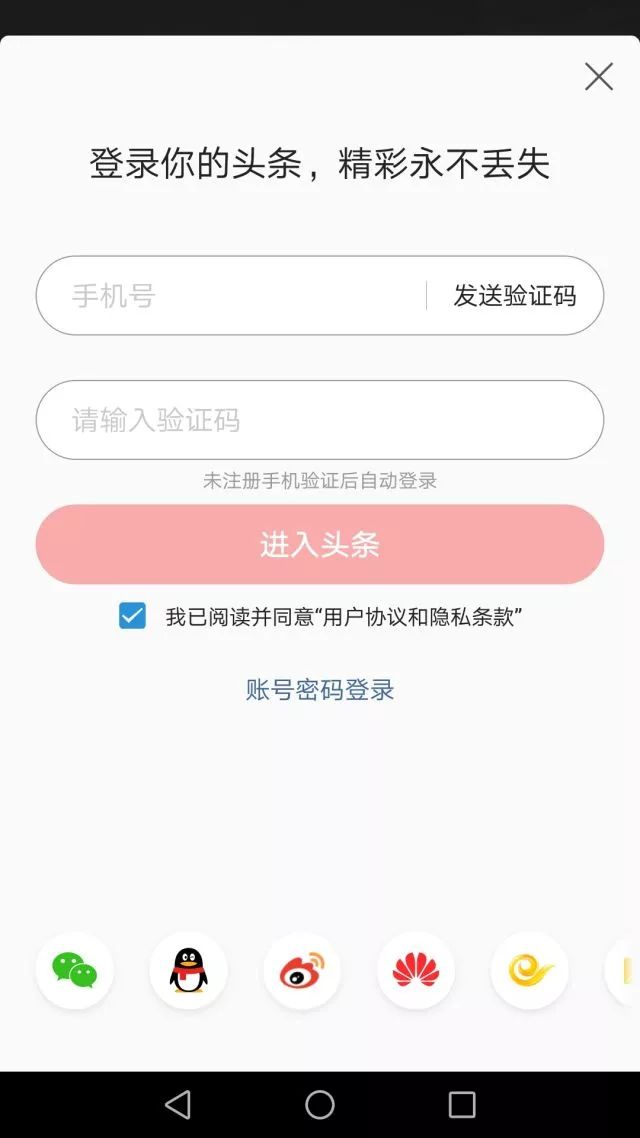This screenshot has height=1138, width=640.
Task: Sign in with Weibo
Action: (302, 970)
